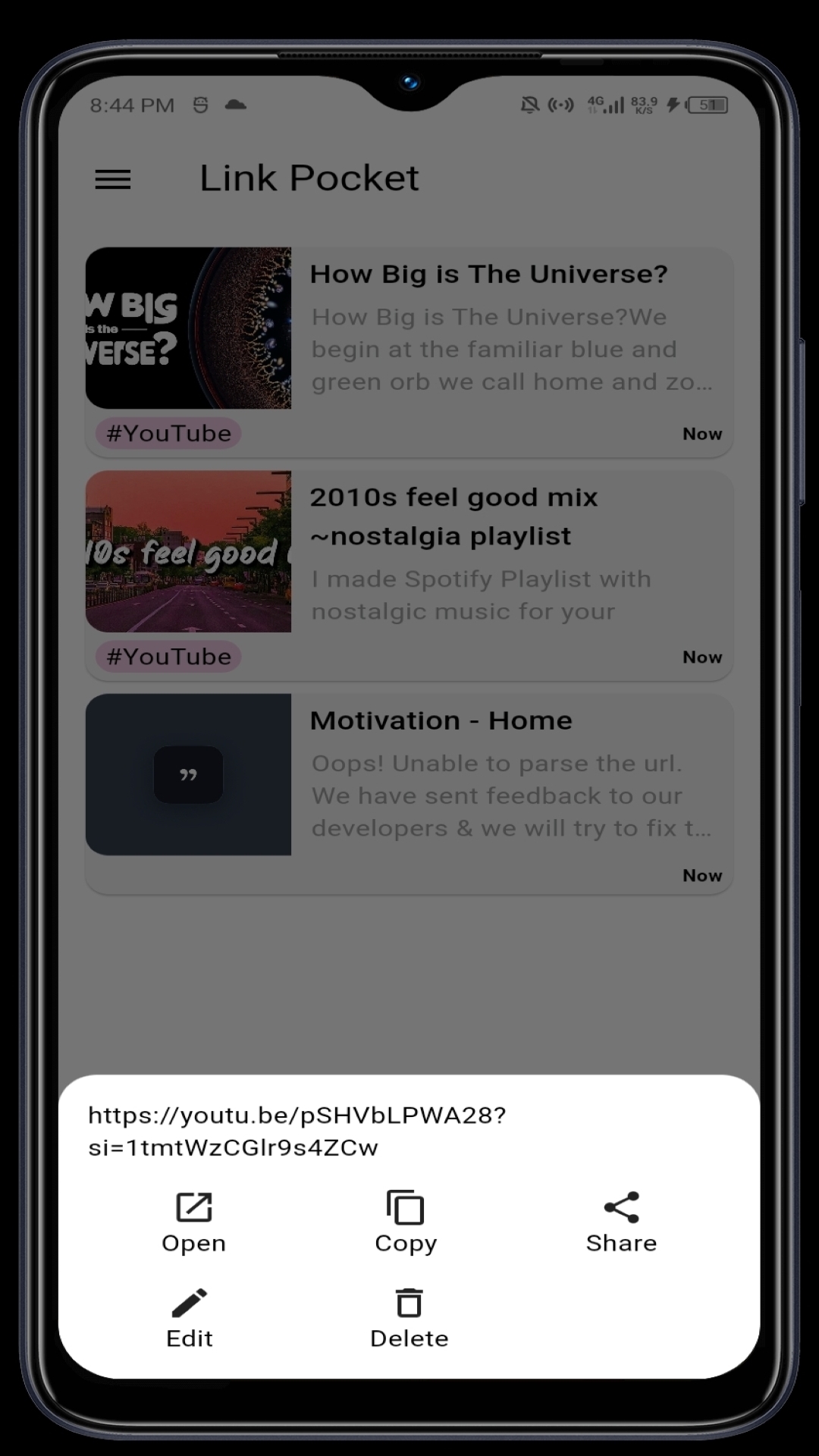Tap the quote icon on Motivation card

[x=188, y=773]
